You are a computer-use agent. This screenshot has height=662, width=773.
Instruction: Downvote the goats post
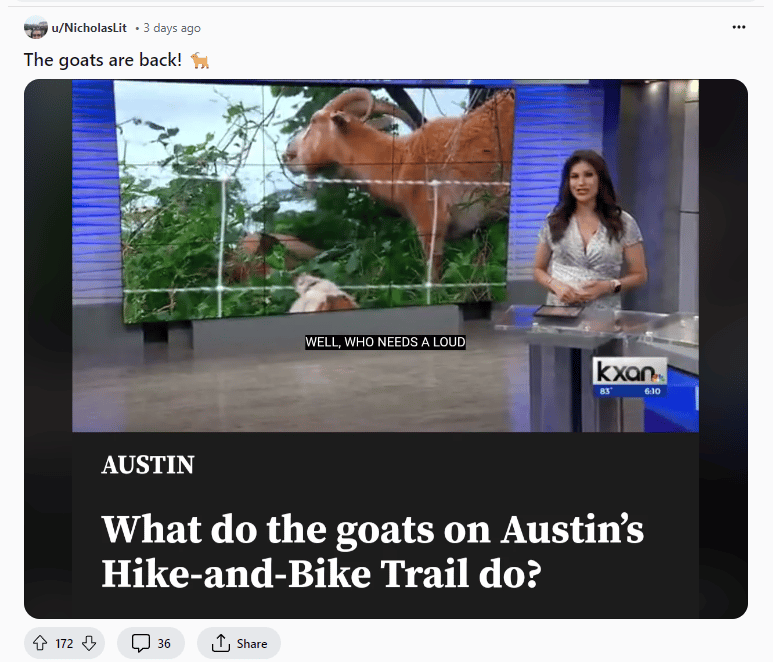(89, 643)
